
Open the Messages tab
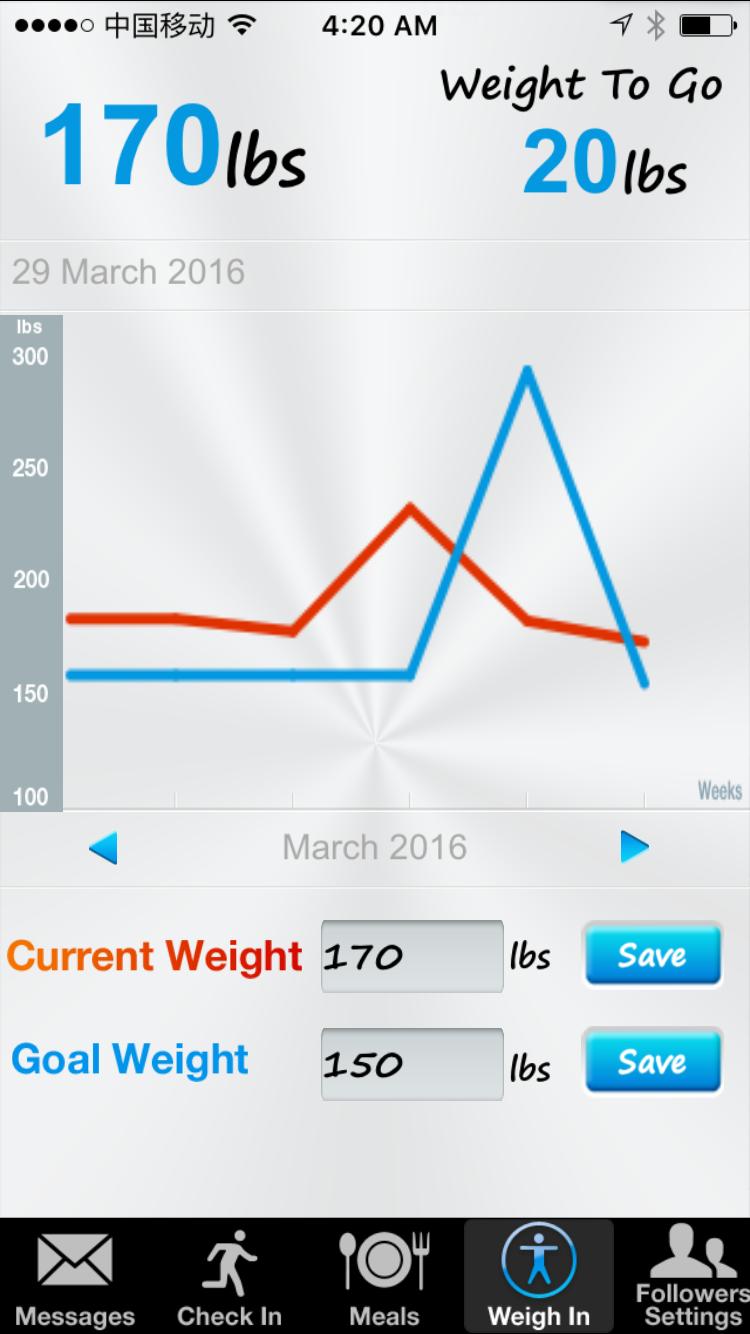pyautogui.click(x=75, y=1277)
